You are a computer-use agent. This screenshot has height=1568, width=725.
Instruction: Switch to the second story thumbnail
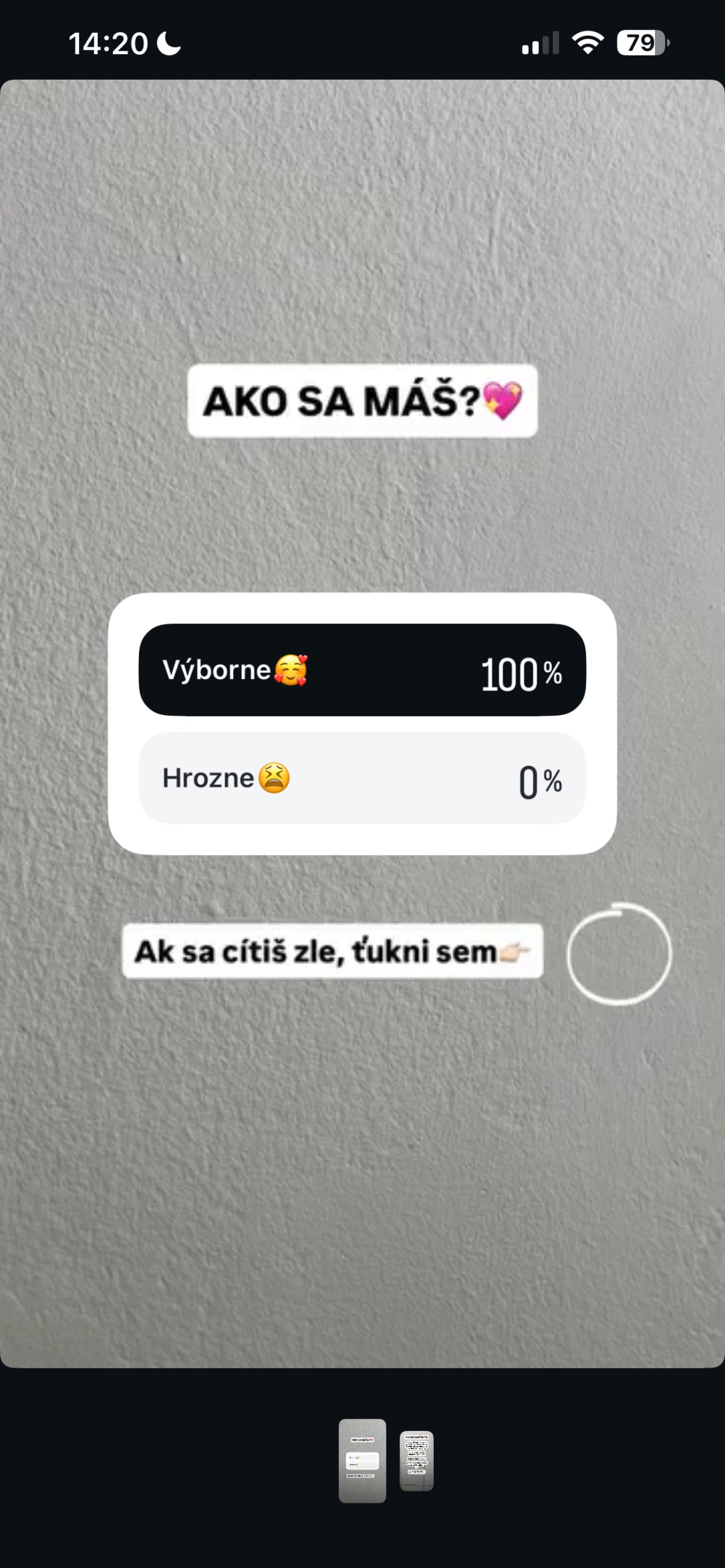[416, 1460]
